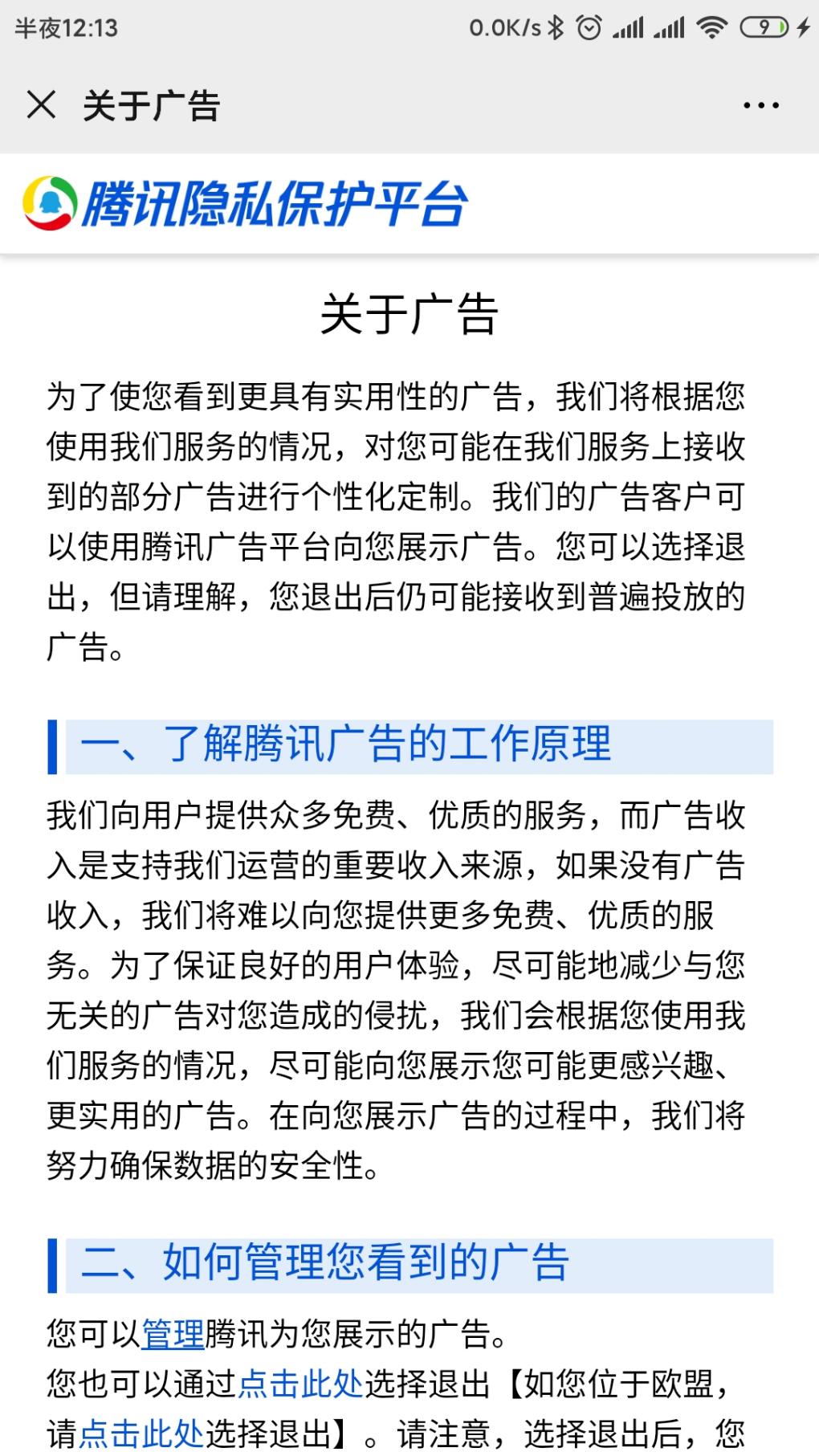Tap 点击此处 after 您也可以通过
The width and height of the screenshot is (819, 1456).
click(301, 1384)
